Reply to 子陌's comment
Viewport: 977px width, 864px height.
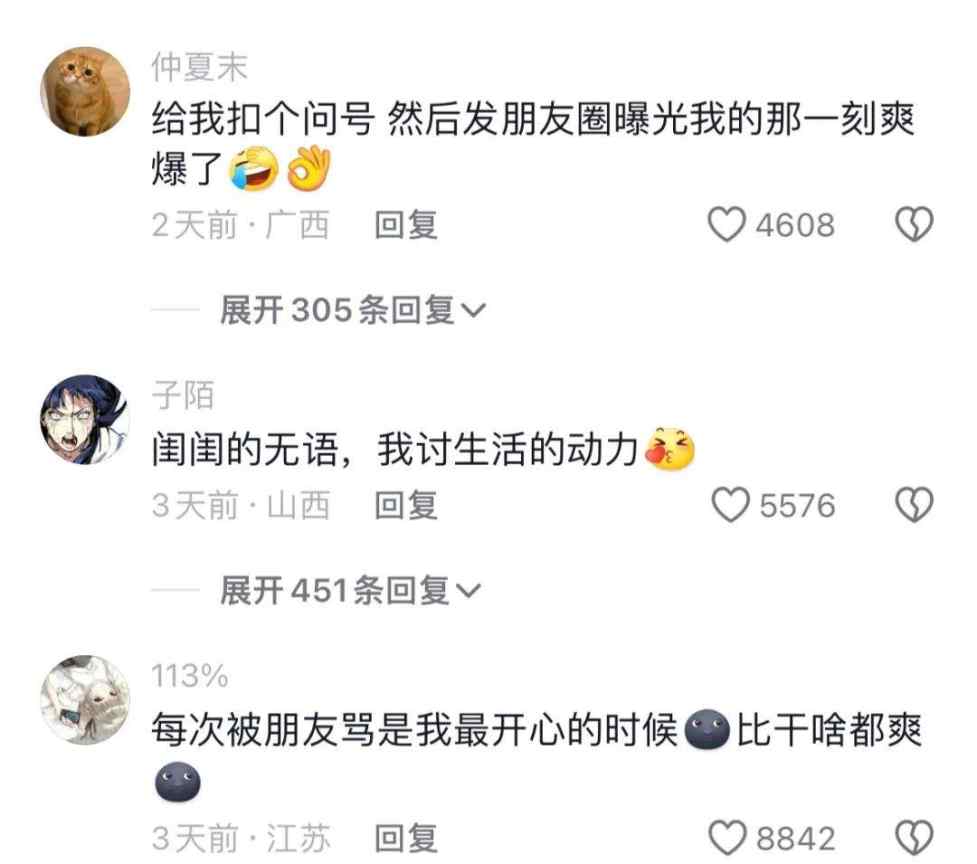(x=406, y=506)
